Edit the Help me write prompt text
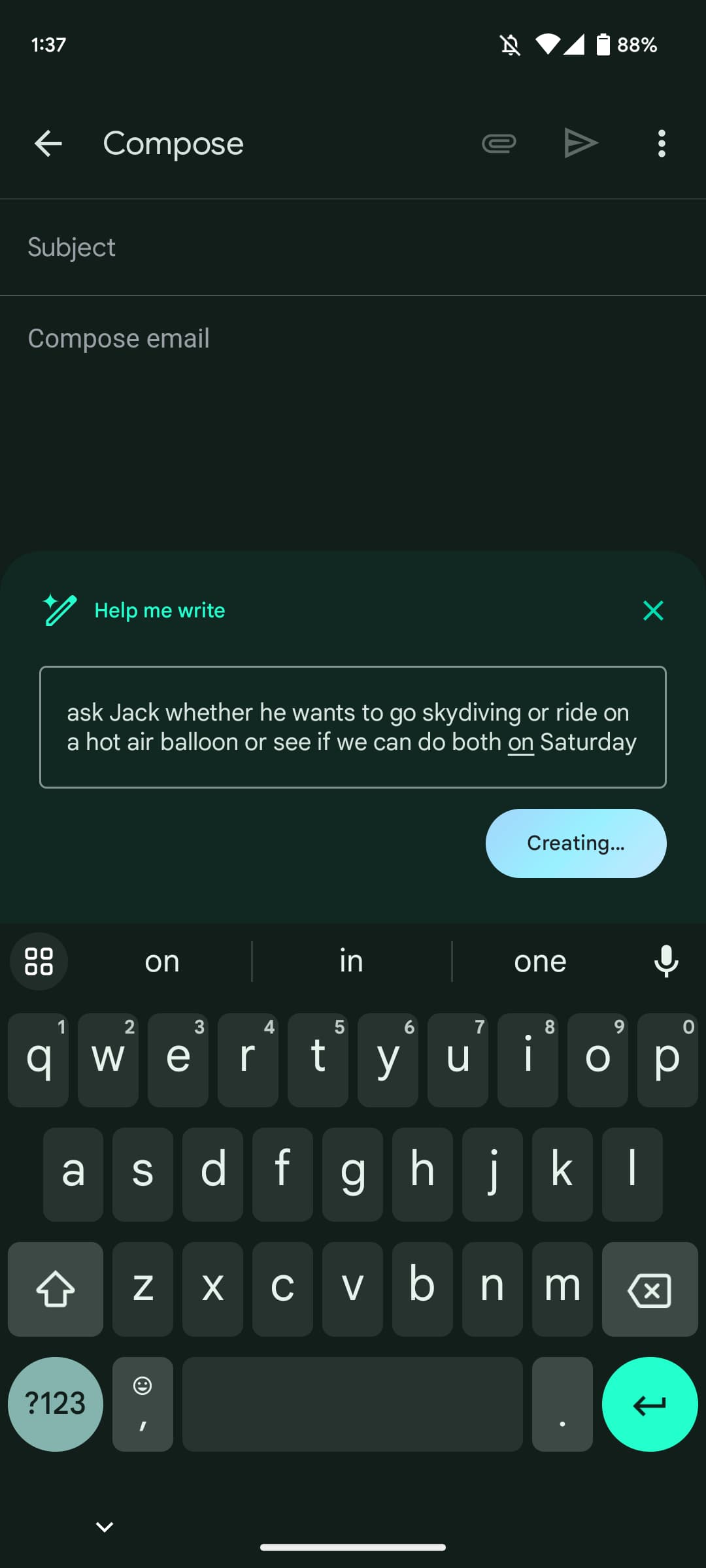This screenshot has height=1568, width=706. (x=353, y=727)
